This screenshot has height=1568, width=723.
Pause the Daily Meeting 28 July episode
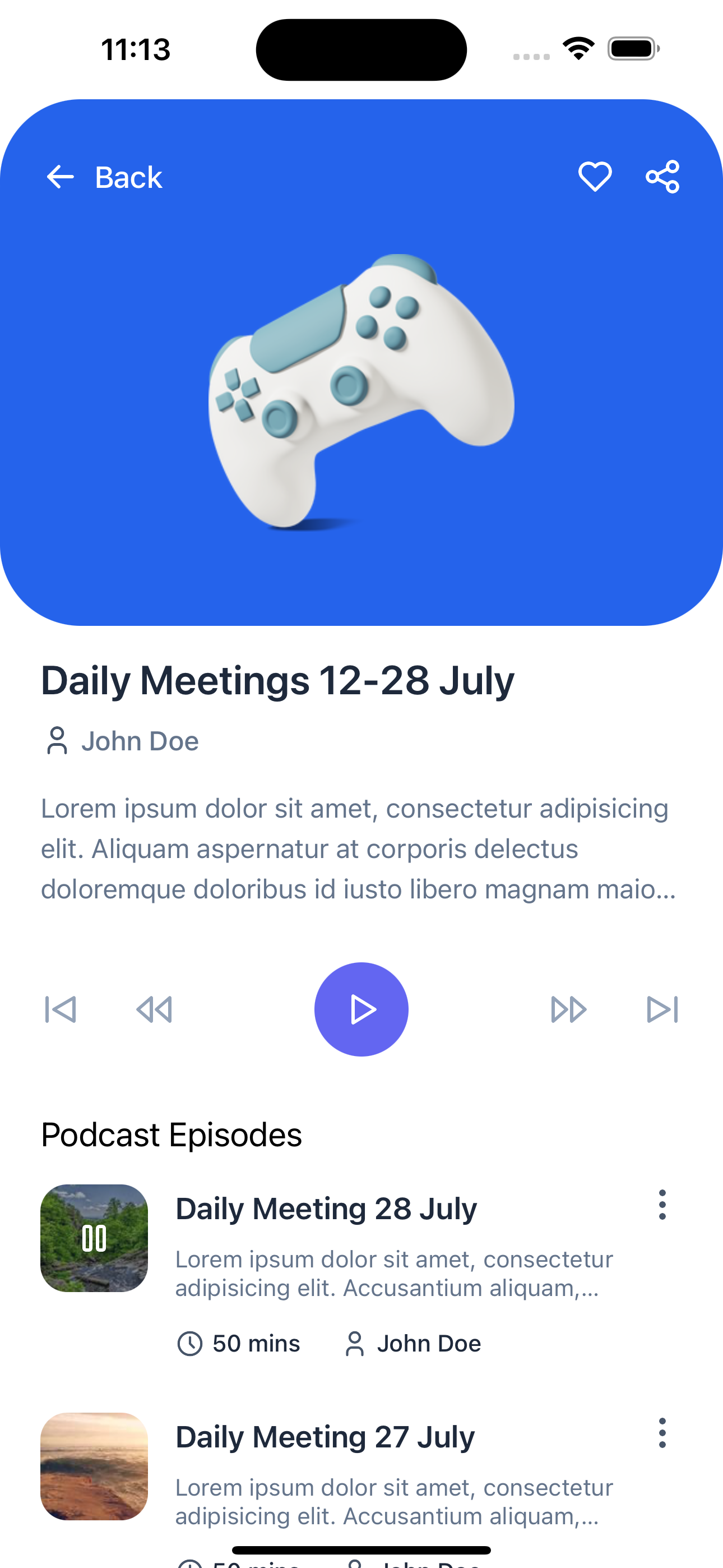pyautogui.click(x=94, y=1238)
